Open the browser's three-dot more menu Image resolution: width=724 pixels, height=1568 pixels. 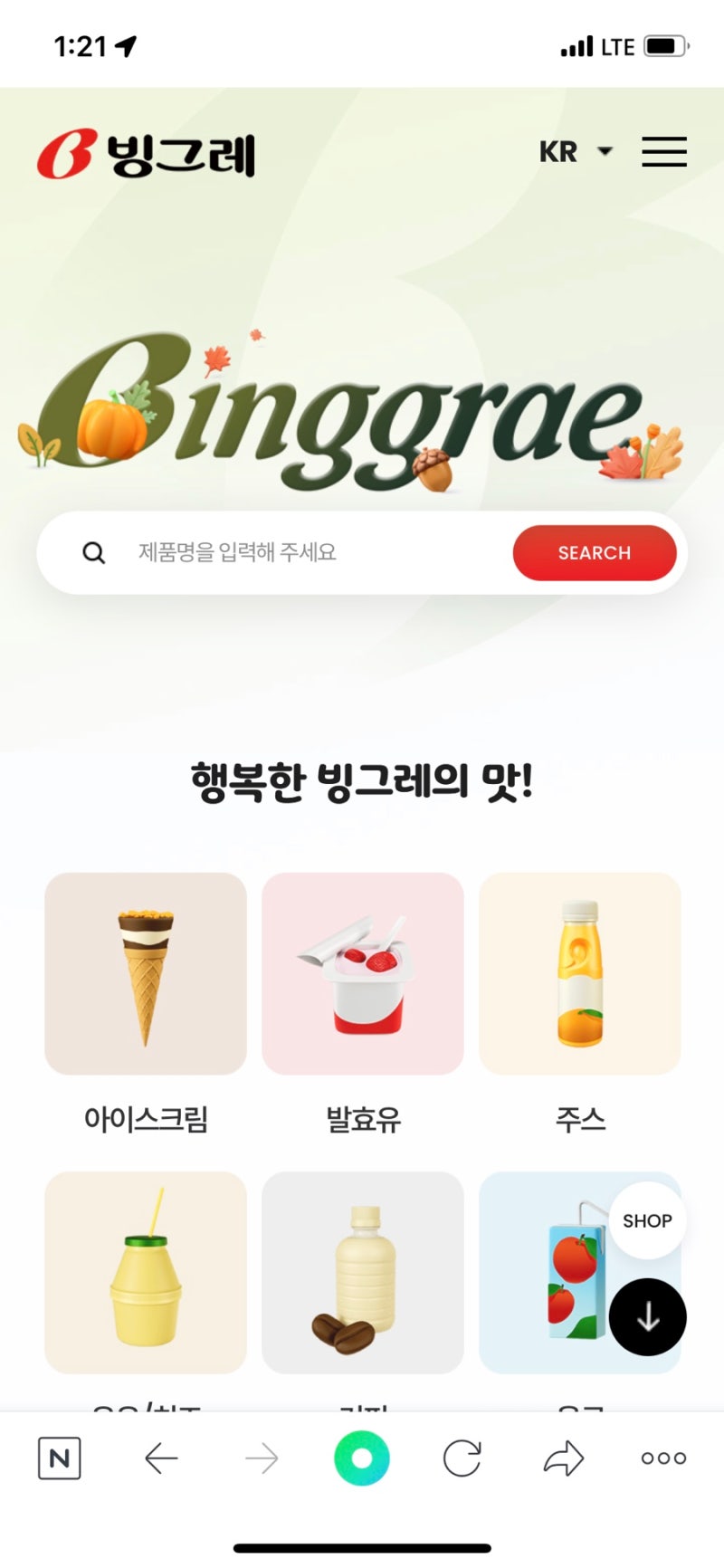(x=663, y=1458)
